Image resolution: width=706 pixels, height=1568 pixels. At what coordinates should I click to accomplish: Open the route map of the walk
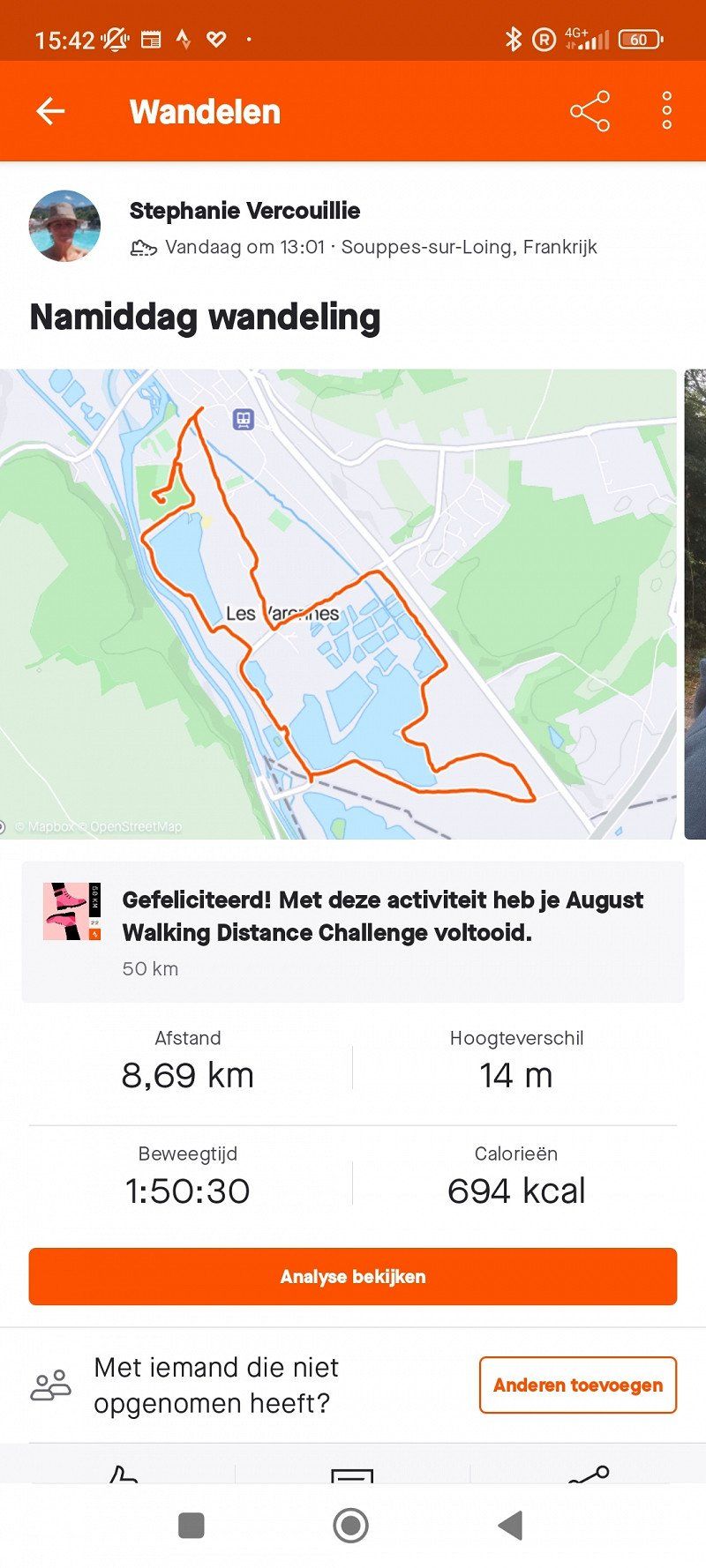338,603
